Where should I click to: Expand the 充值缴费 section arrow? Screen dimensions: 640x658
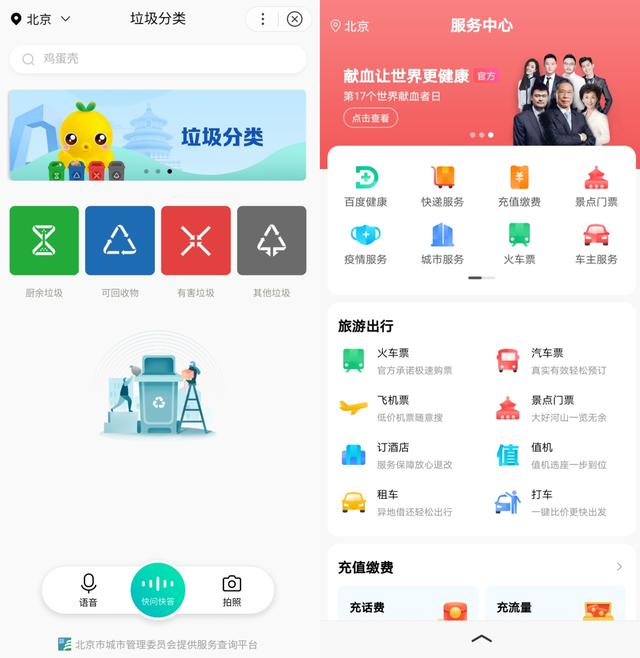pos(619,567)
